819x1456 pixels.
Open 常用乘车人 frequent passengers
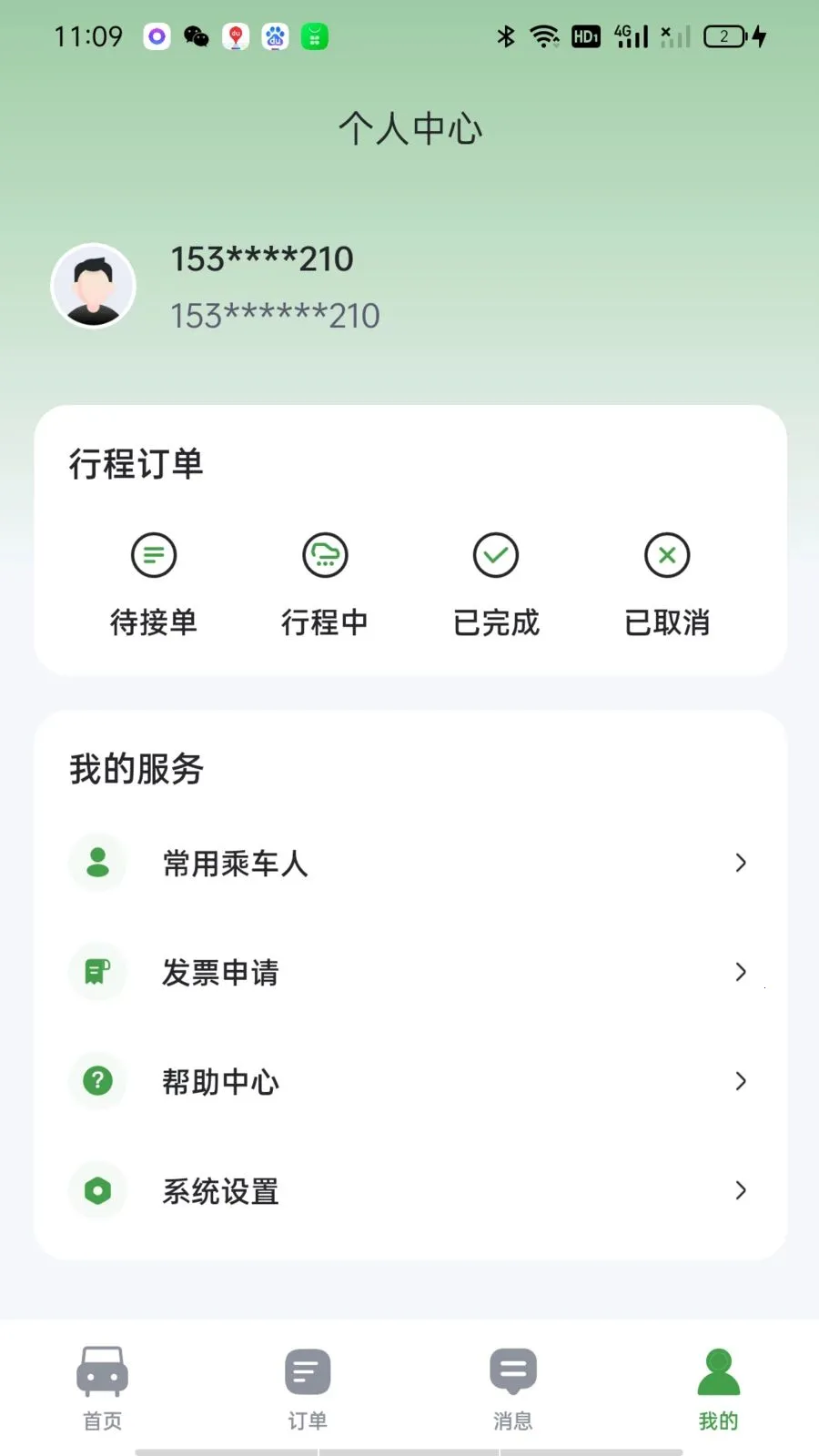click(x=409, y=863)
